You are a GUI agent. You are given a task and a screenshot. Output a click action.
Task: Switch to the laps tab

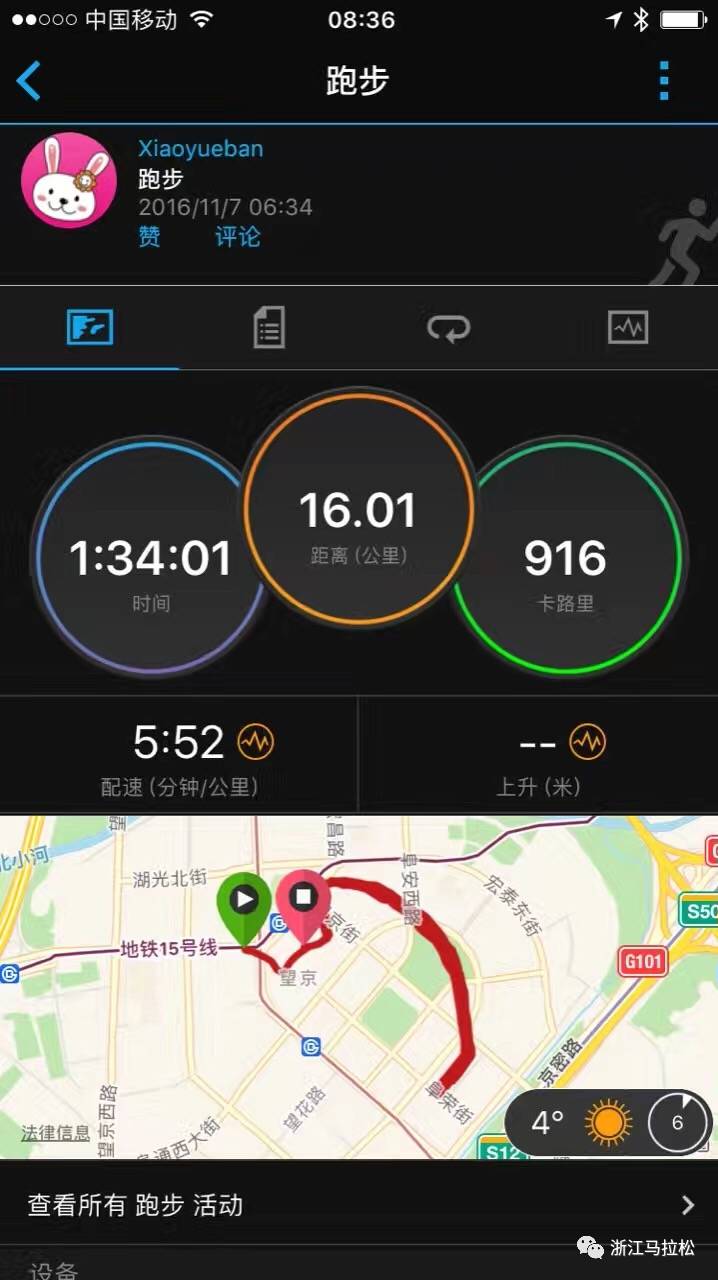coord(448,327)
